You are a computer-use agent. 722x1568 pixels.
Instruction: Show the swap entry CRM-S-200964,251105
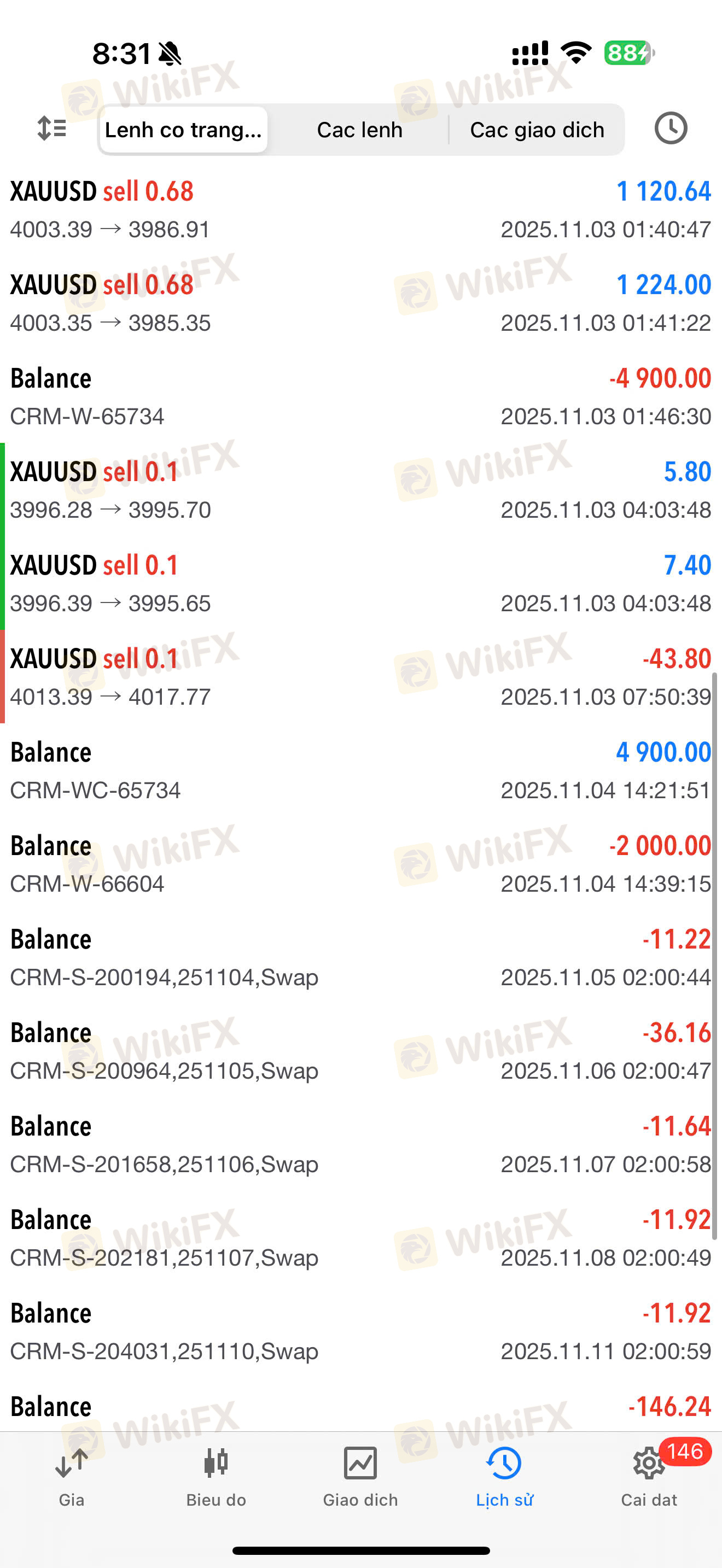point(360,1051)
